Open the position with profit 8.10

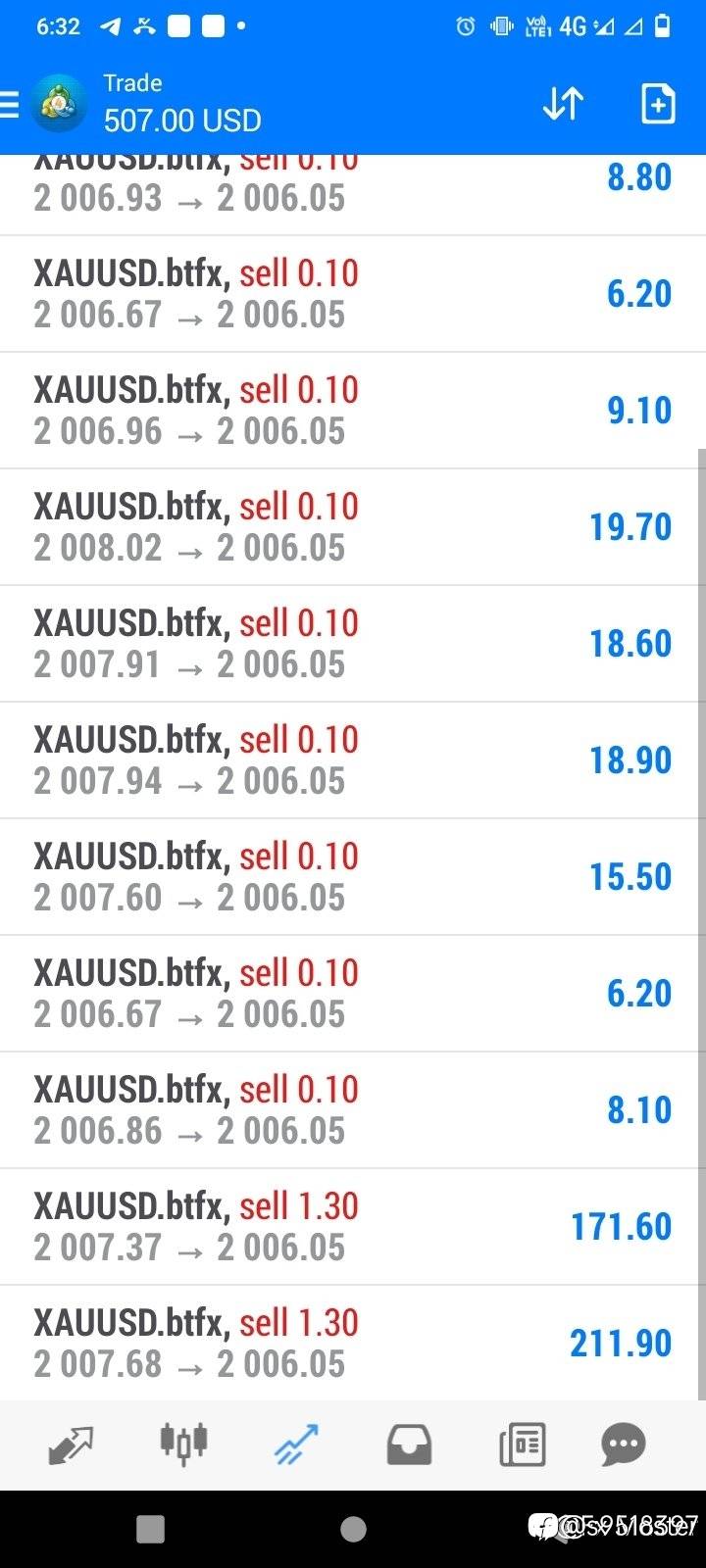coord(353,1109)
